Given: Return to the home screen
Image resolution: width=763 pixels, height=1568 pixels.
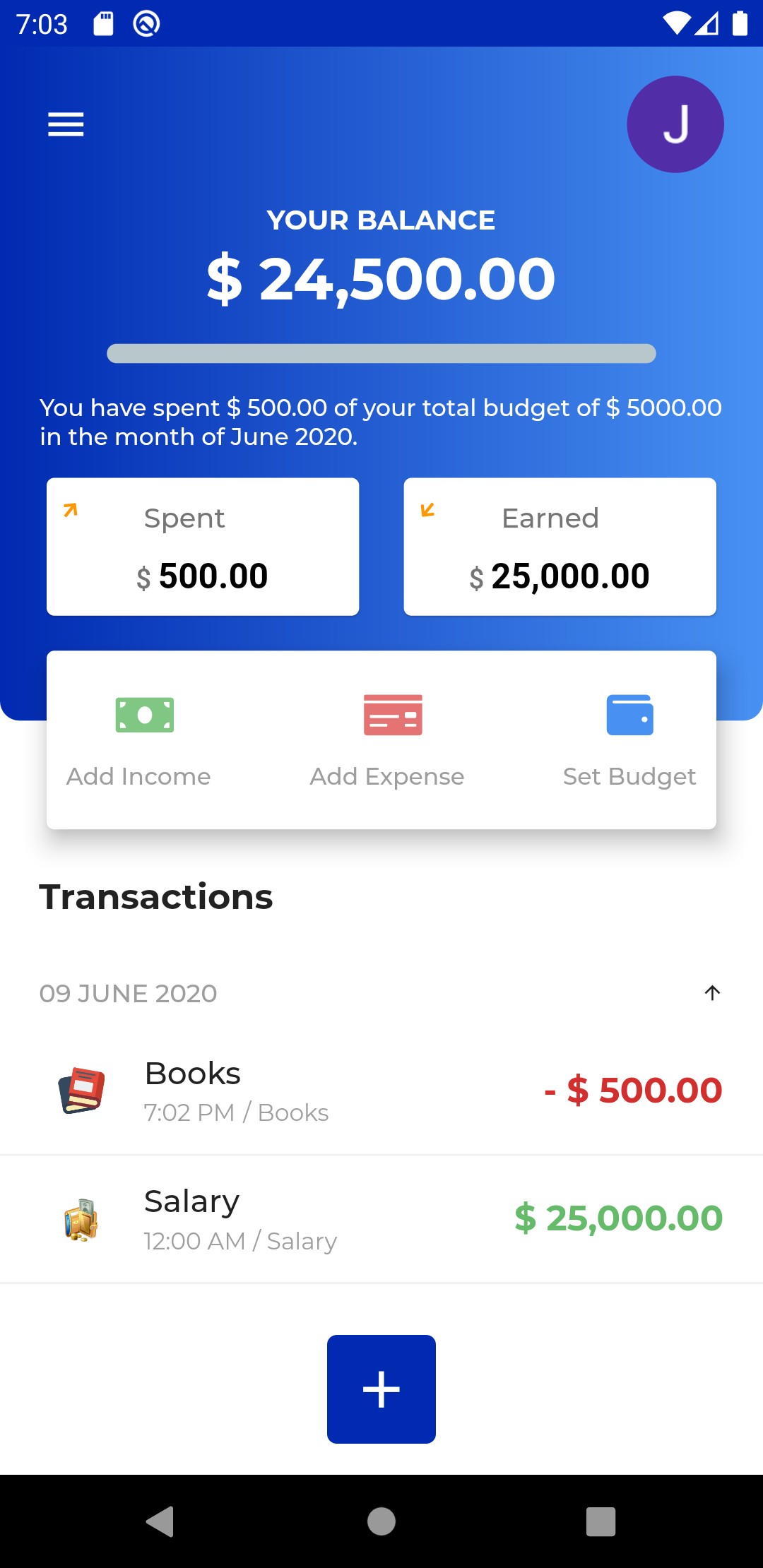Looking at the screenshot, I should pos(381,1521).
